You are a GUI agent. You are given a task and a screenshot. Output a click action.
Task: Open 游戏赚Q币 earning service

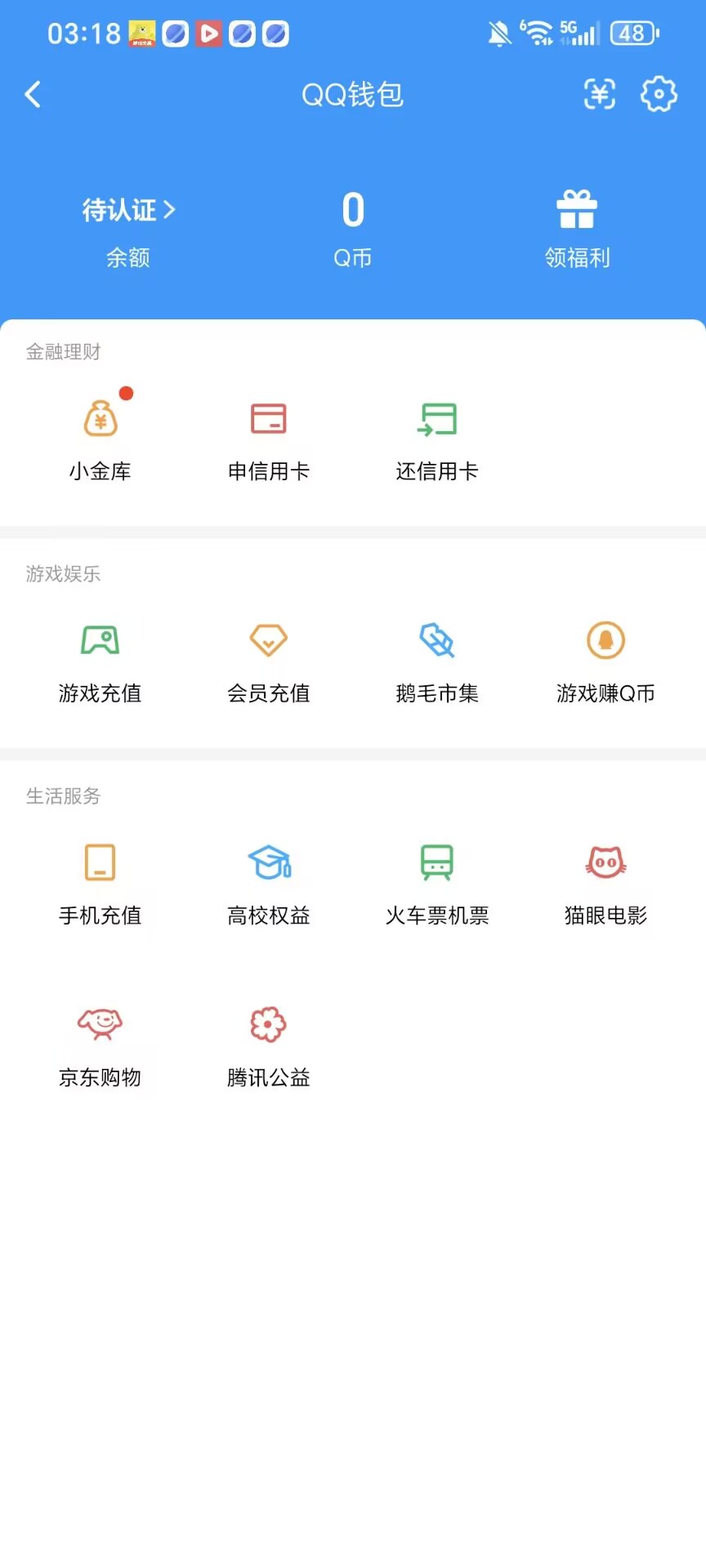605,661
